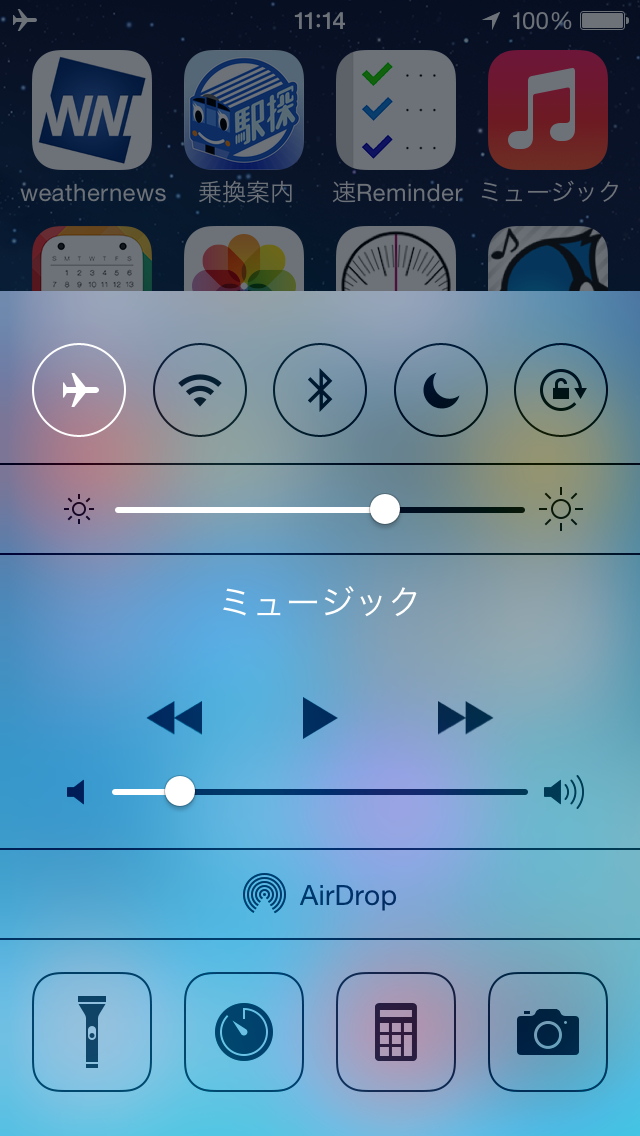The width and height of the screenshot is (640, 1136).
Task: Toggle portrait orientation lock
Action: pyautogui.click(x=561, y=390)
